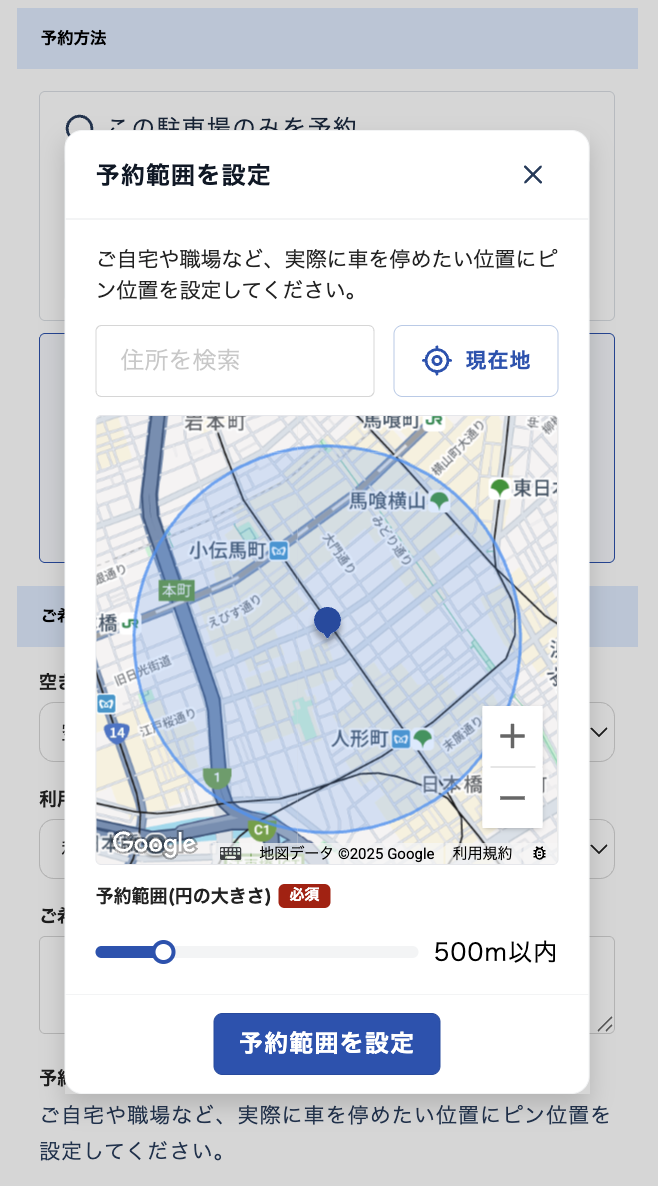The width and height of the screenshot is (658, 1186).
Task: Tap the 住所を検索 address search field
Action: pos(234,361)
